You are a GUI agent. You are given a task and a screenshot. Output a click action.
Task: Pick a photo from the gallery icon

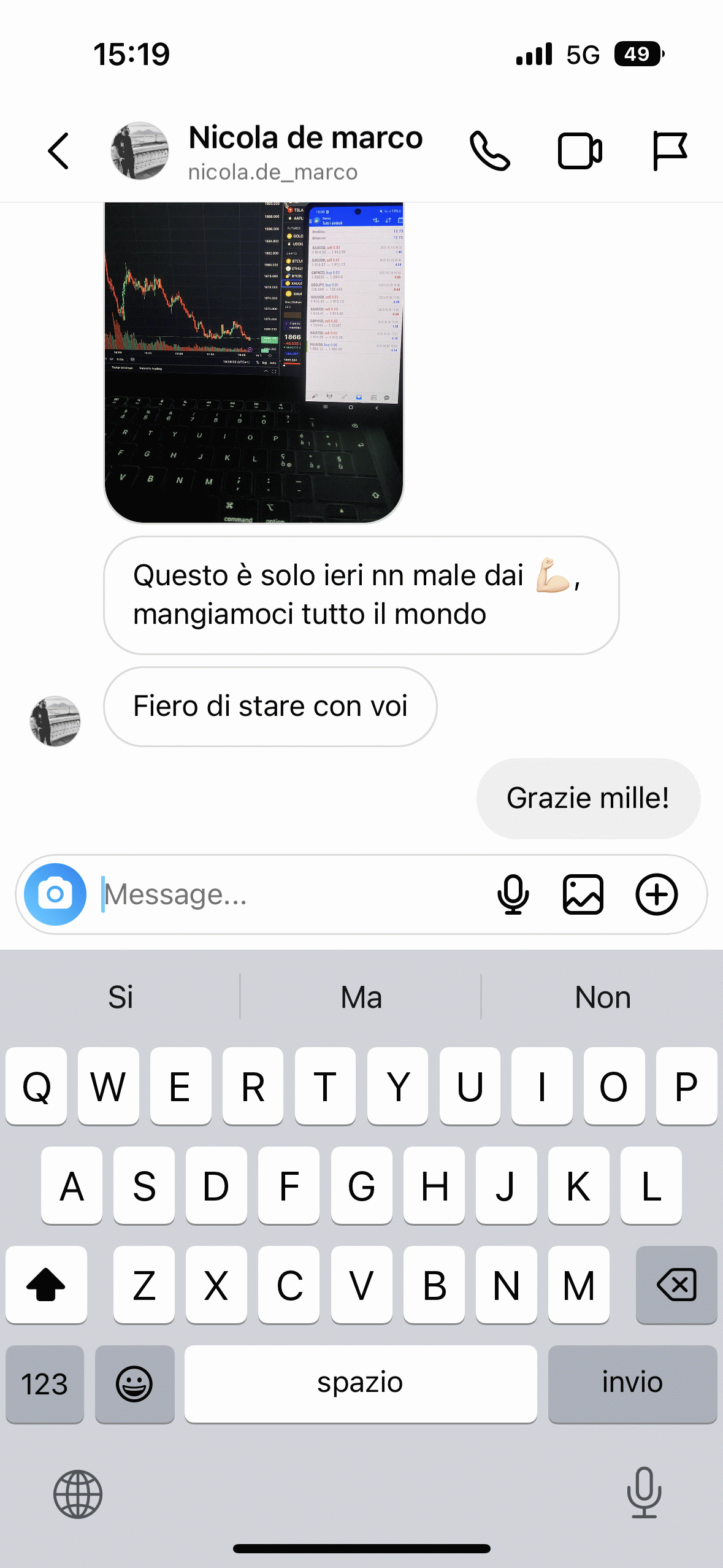pos(583,894)
